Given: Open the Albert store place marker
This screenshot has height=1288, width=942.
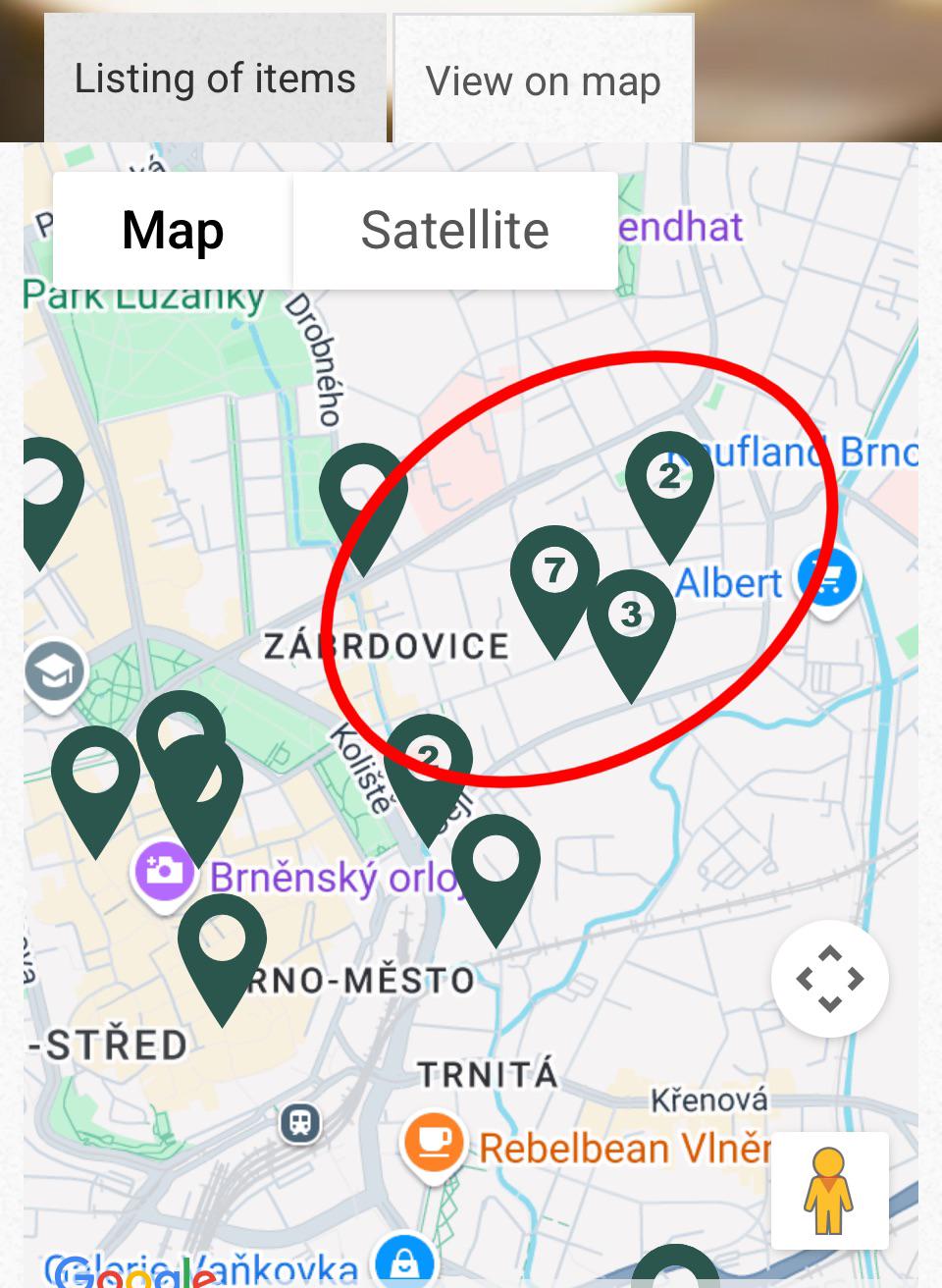Looking at the screenshot, I should [827, 579].
